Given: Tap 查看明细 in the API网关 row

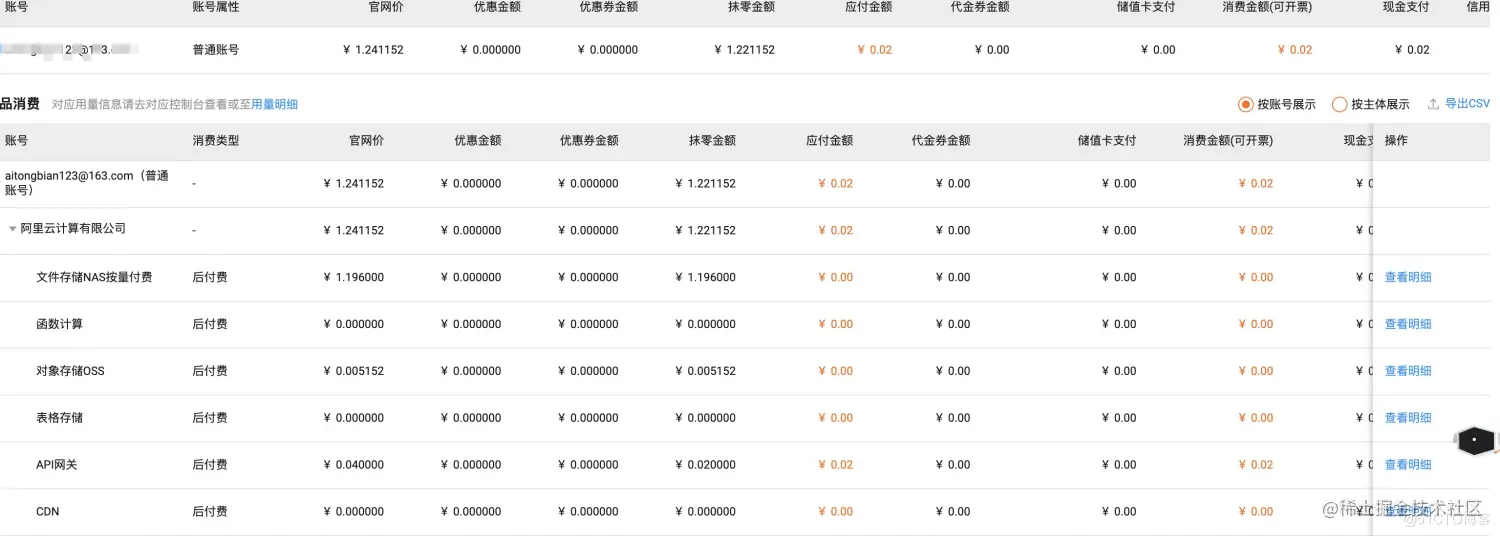Looking at the screenshot, I should (x=1408, y=465).
